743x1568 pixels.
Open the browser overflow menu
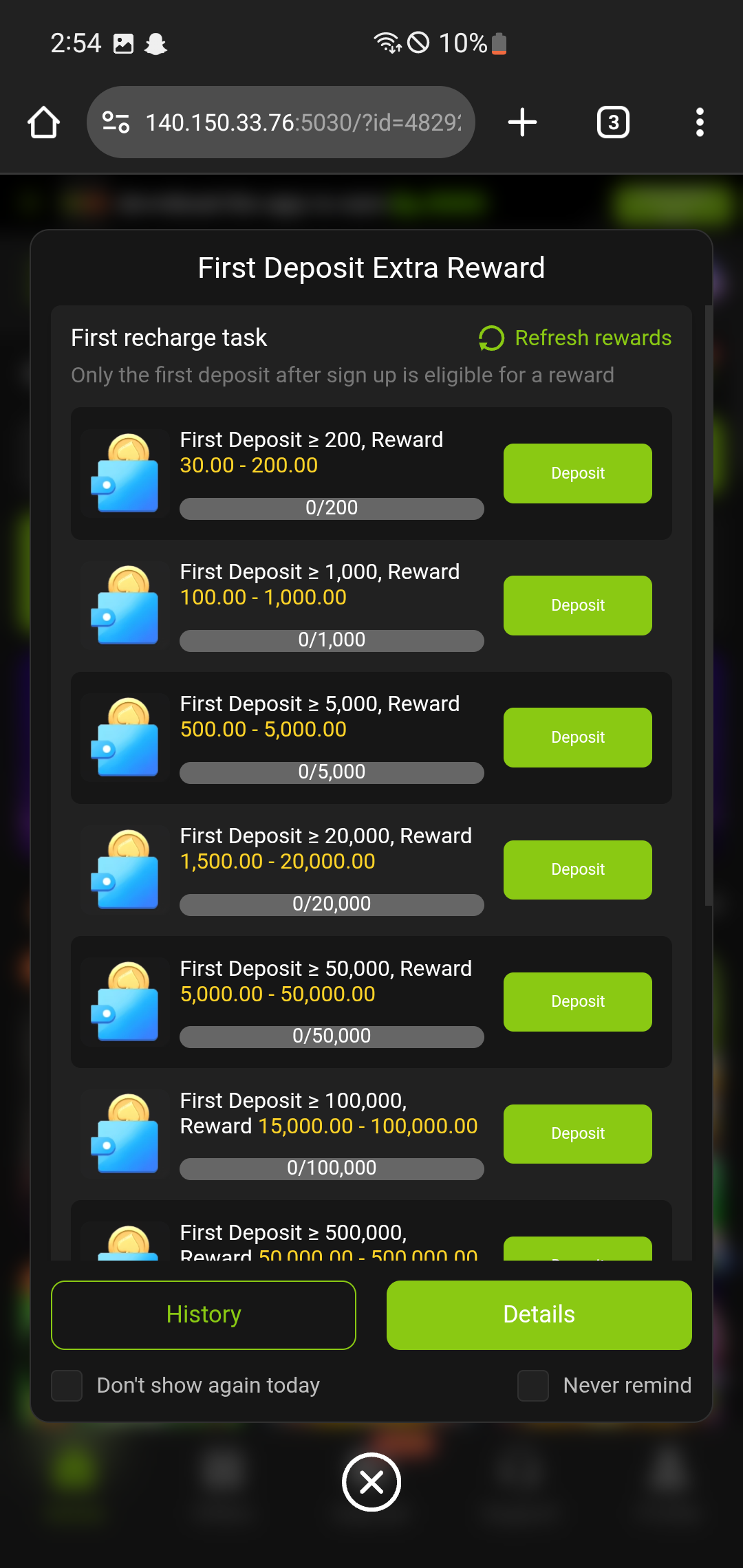pyautogui.click(x=700, y=122)
